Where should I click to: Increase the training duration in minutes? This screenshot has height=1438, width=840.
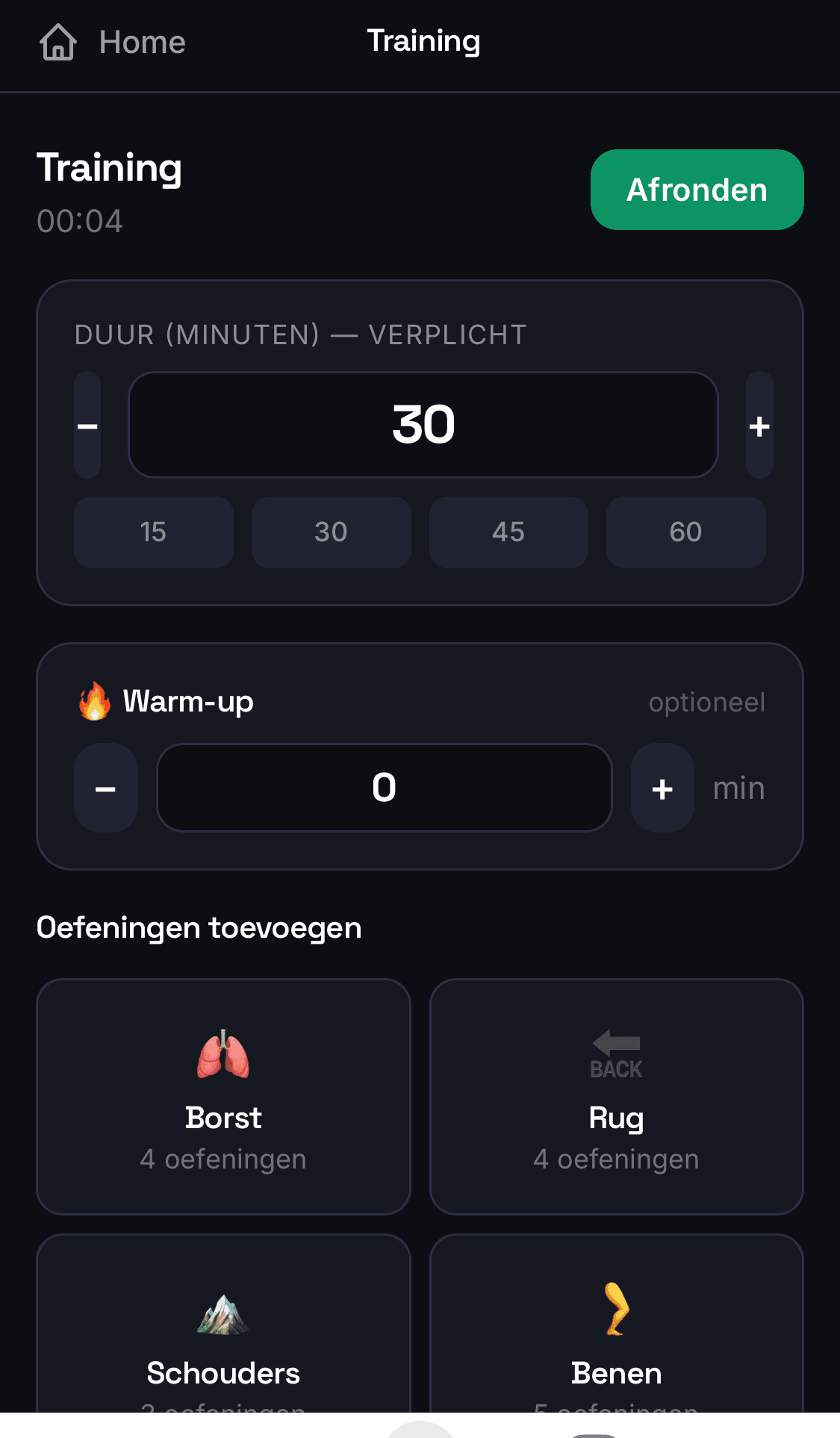[759, 425]
